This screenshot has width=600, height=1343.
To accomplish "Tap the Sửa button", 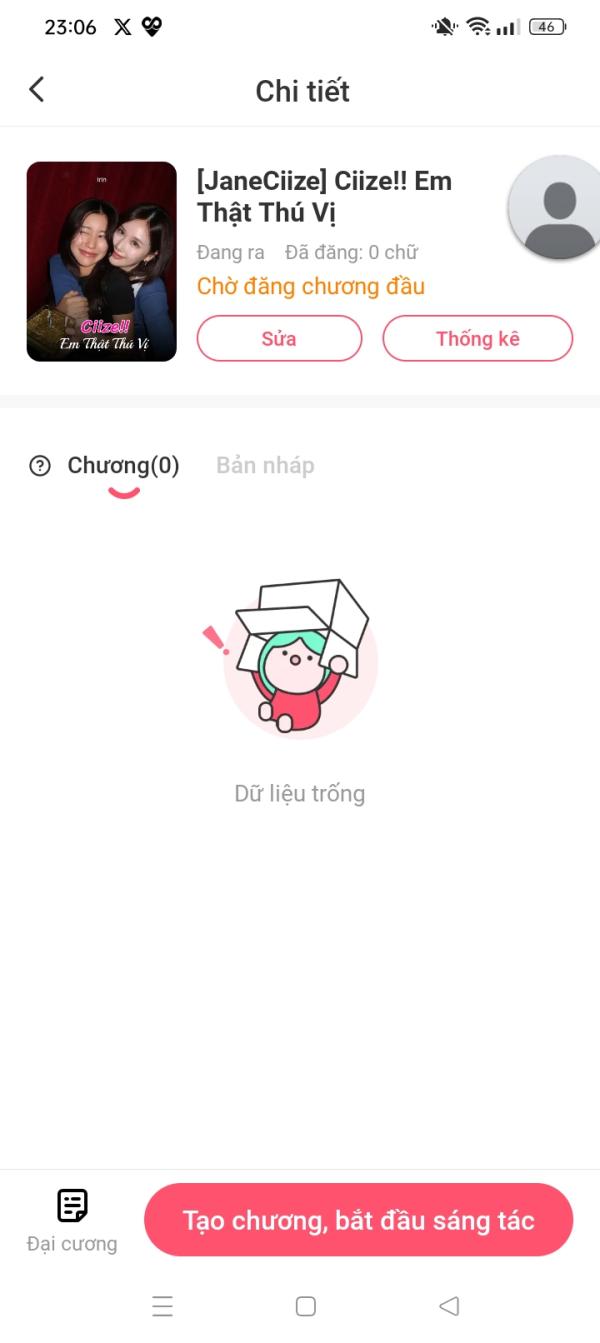I will pos(279,338).
